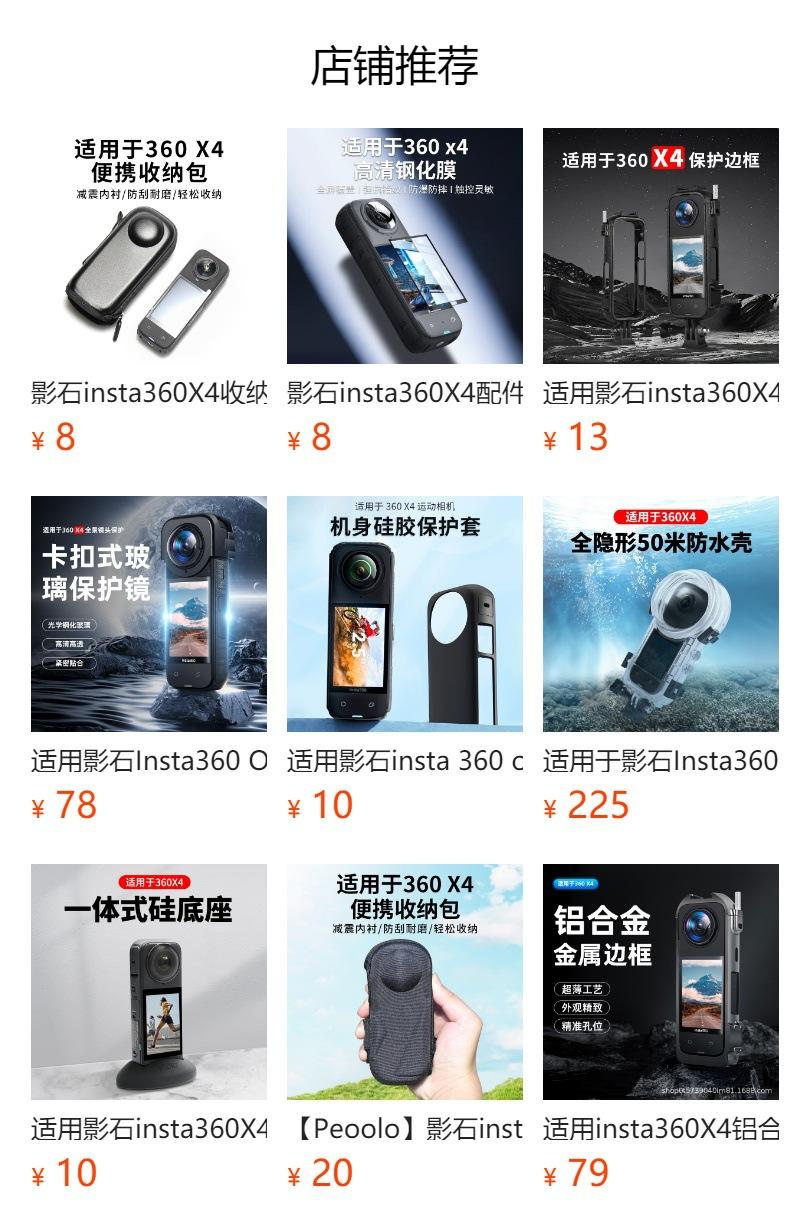View the ¥10 silicone body case product
Viewport: 790px width, 1232px height.
405,614
